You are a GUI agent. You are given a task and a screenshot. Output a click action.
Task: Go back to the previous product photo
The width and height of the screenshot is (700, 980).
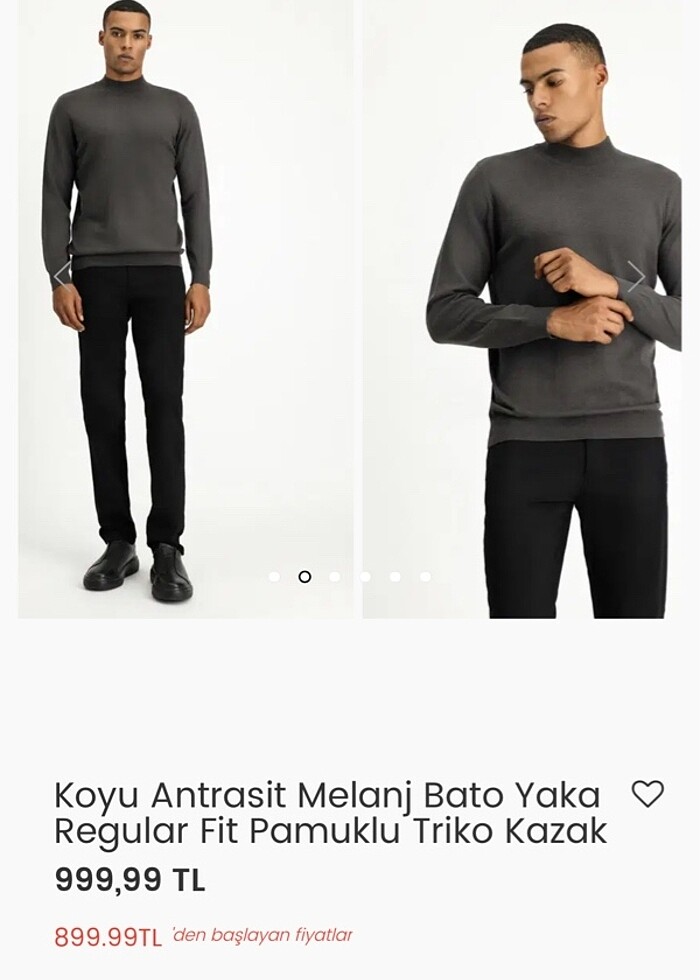63,274
